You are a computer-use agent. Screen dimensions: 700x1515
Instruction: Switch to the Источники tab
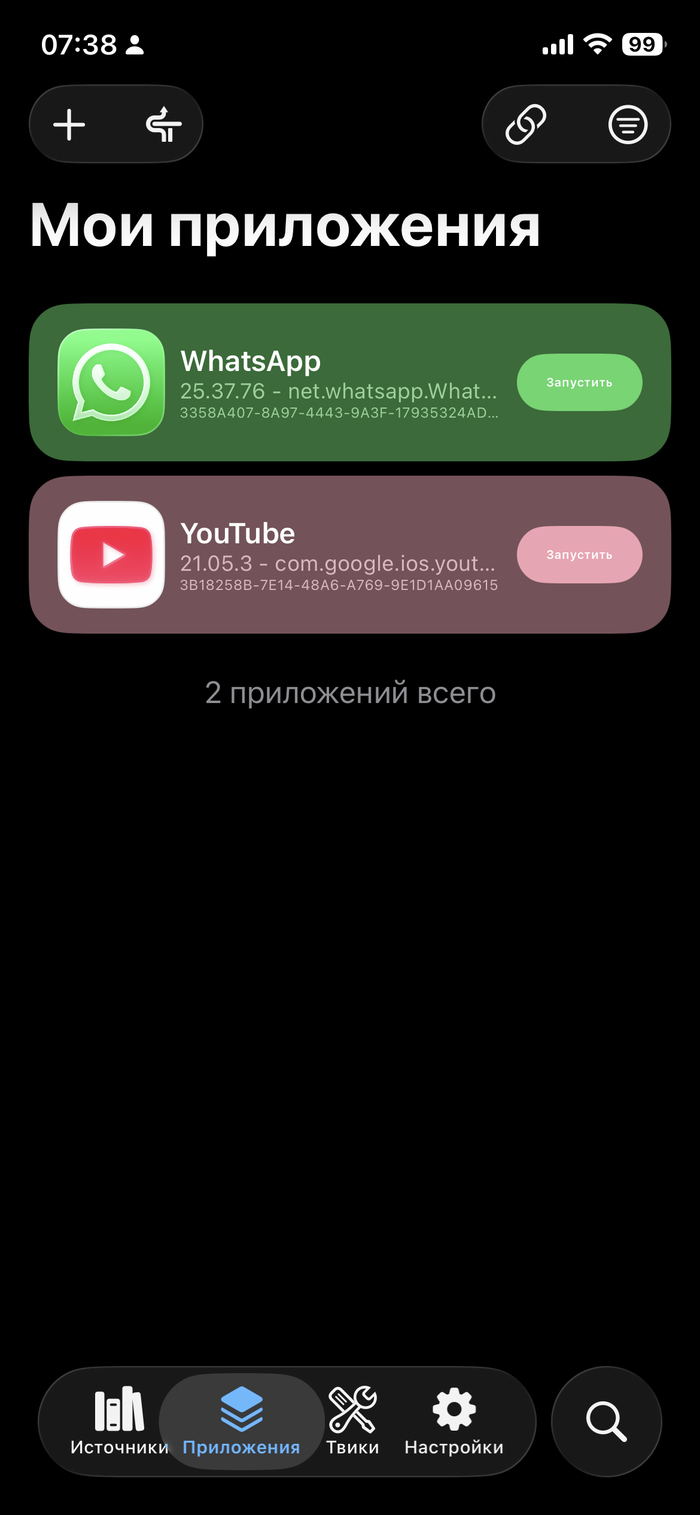pos(118,1421)
